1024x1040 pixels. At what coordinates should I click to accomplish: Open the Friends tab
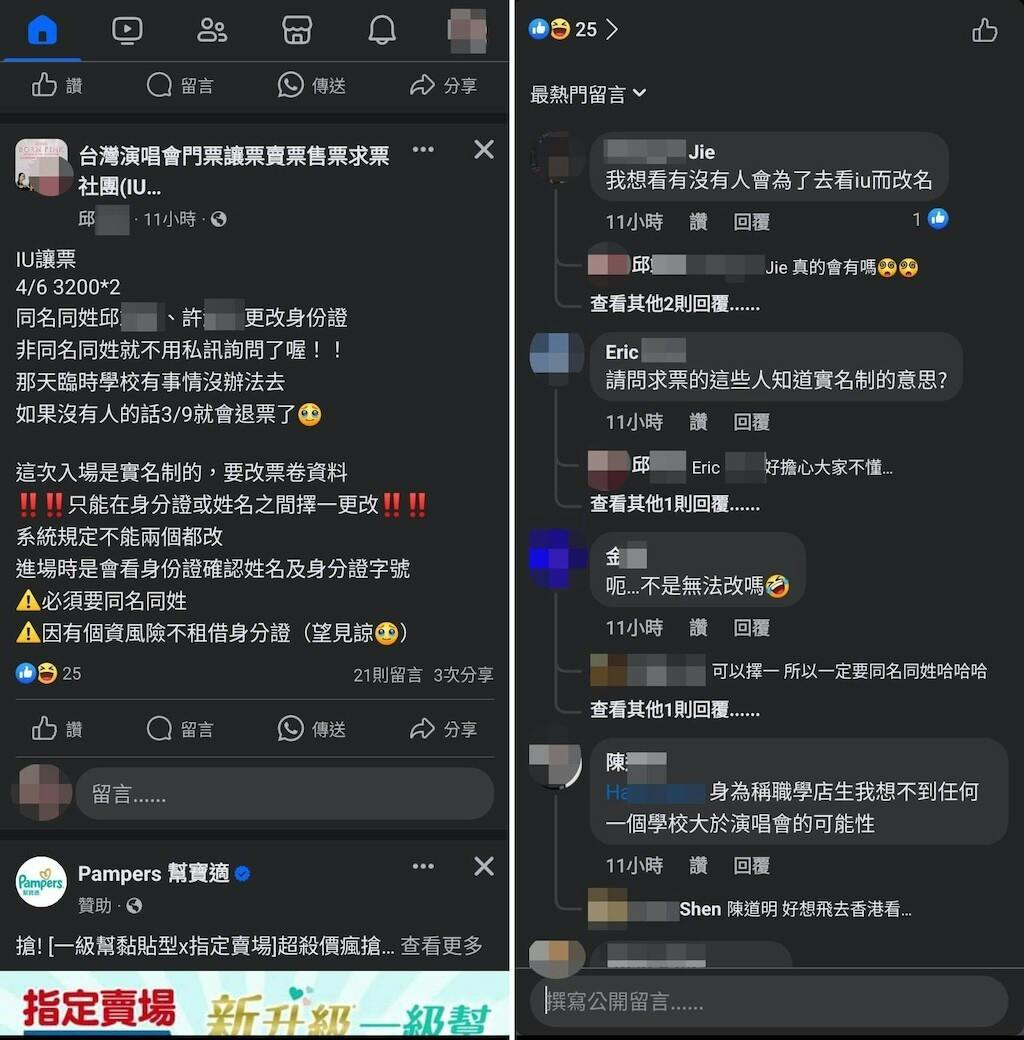(x=212, y=31)
